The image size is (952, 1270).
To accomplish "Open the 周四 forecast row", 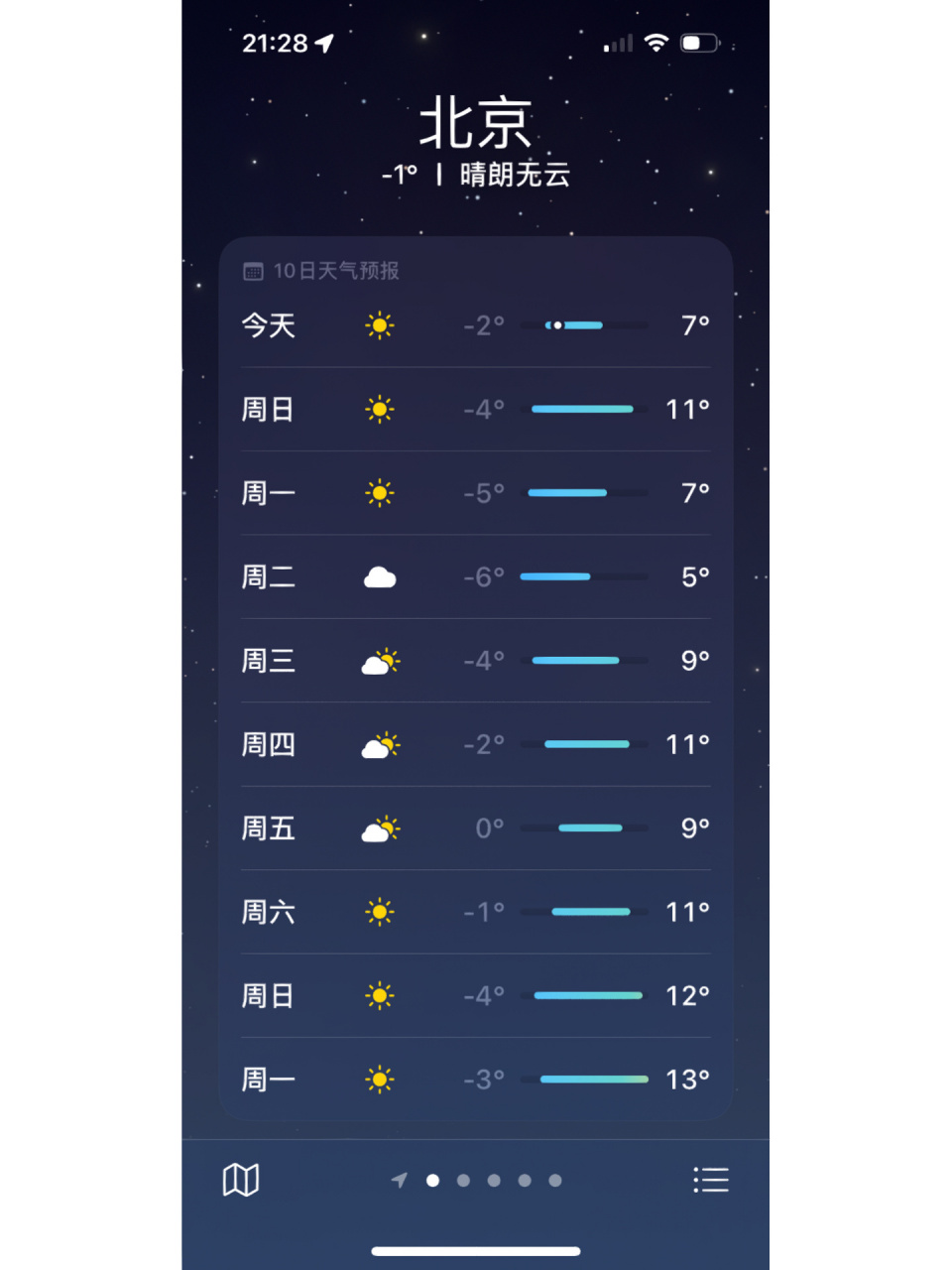I will (474, 744).
